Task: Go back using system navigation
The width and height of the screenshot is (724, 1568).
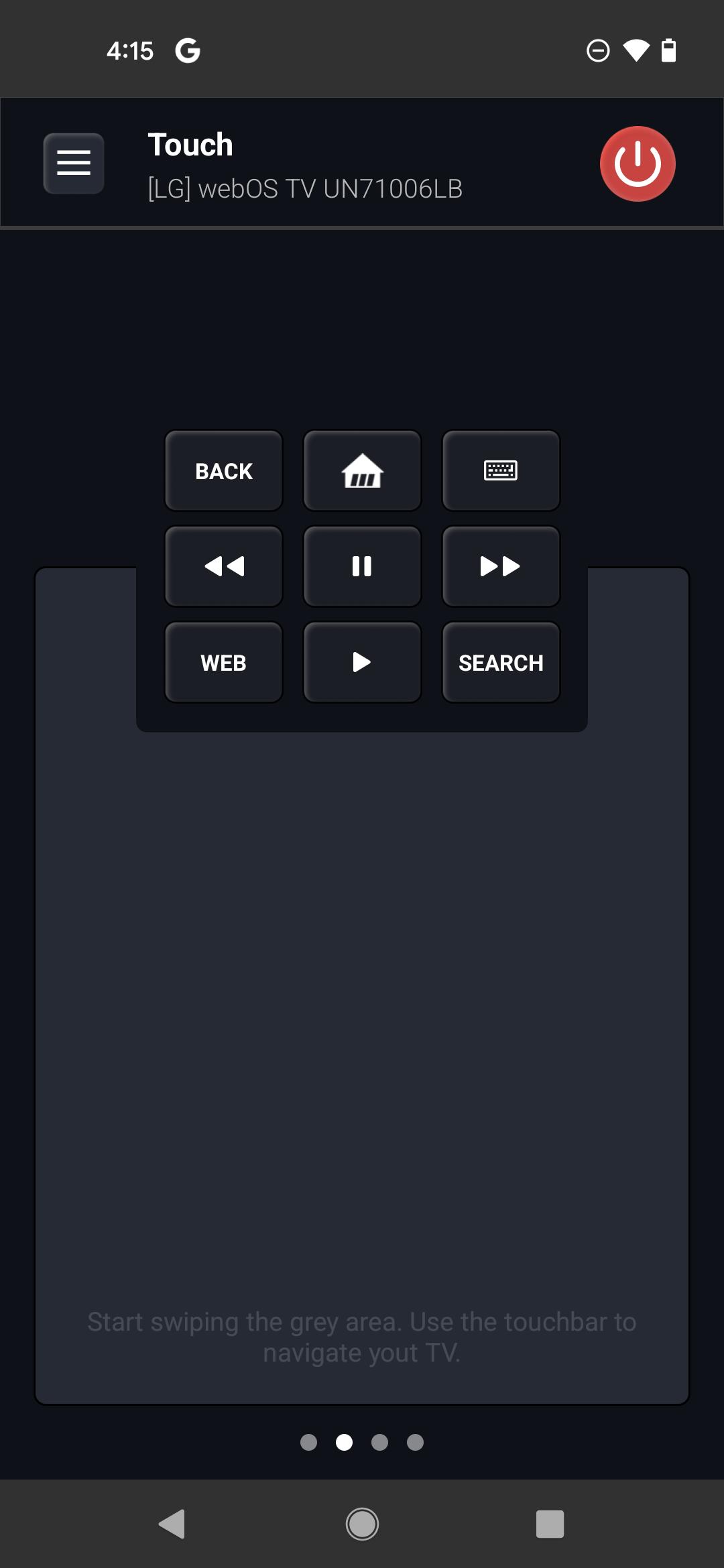Action: coord(172,1524)
